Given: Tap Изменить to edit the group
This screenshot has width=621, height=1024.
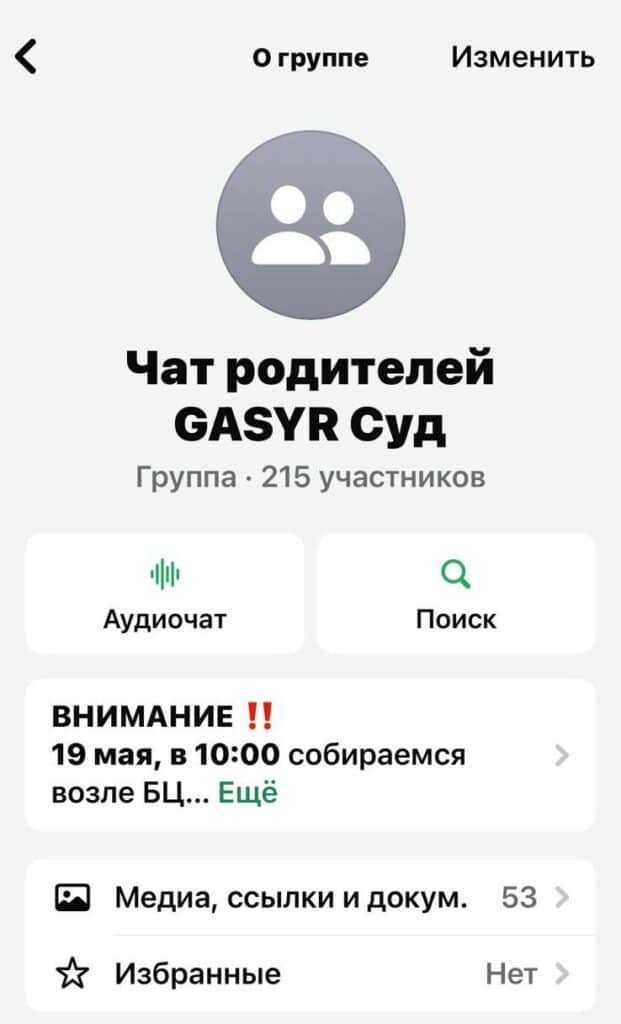Looking at the screenshot, I should pyautogui.click(x=522, y=57).
